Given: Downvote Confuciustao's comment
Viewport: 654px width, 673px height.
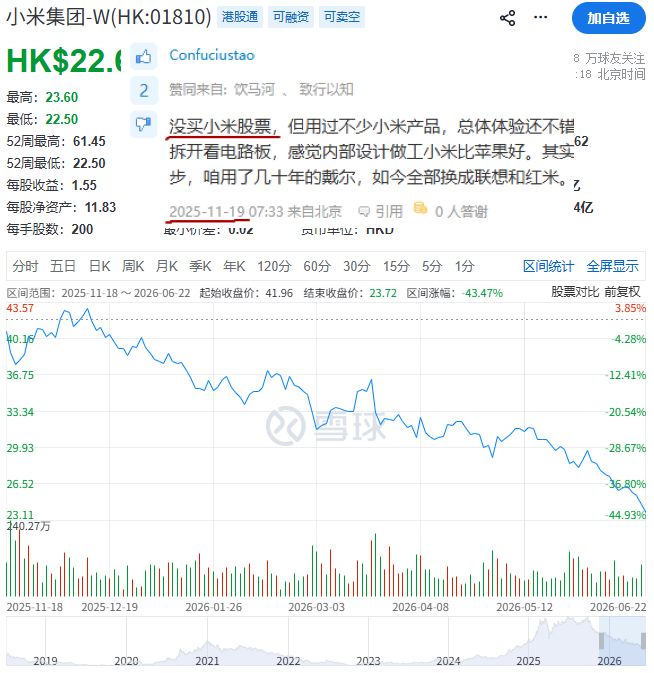Looking at the screenshot, I should pos(144,124).
